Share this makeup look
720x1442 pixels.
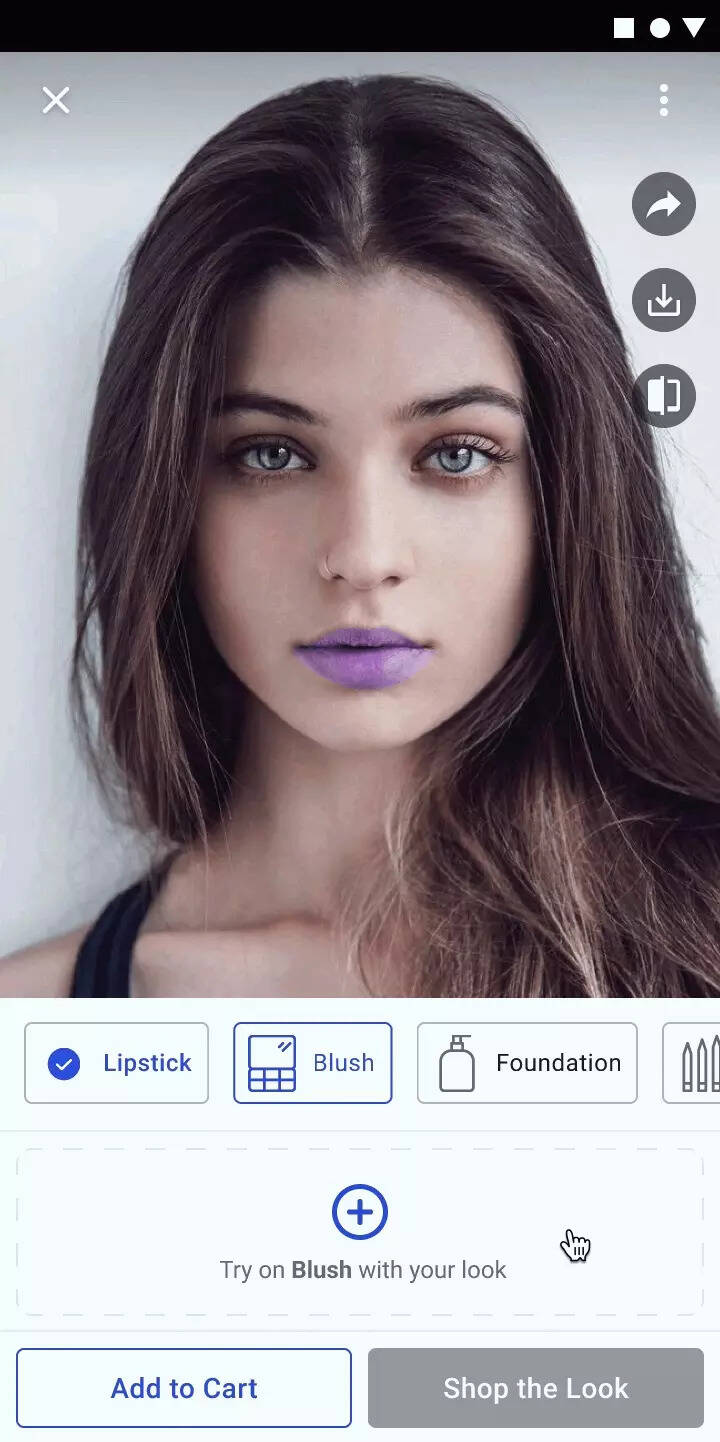tap(663, 205)
